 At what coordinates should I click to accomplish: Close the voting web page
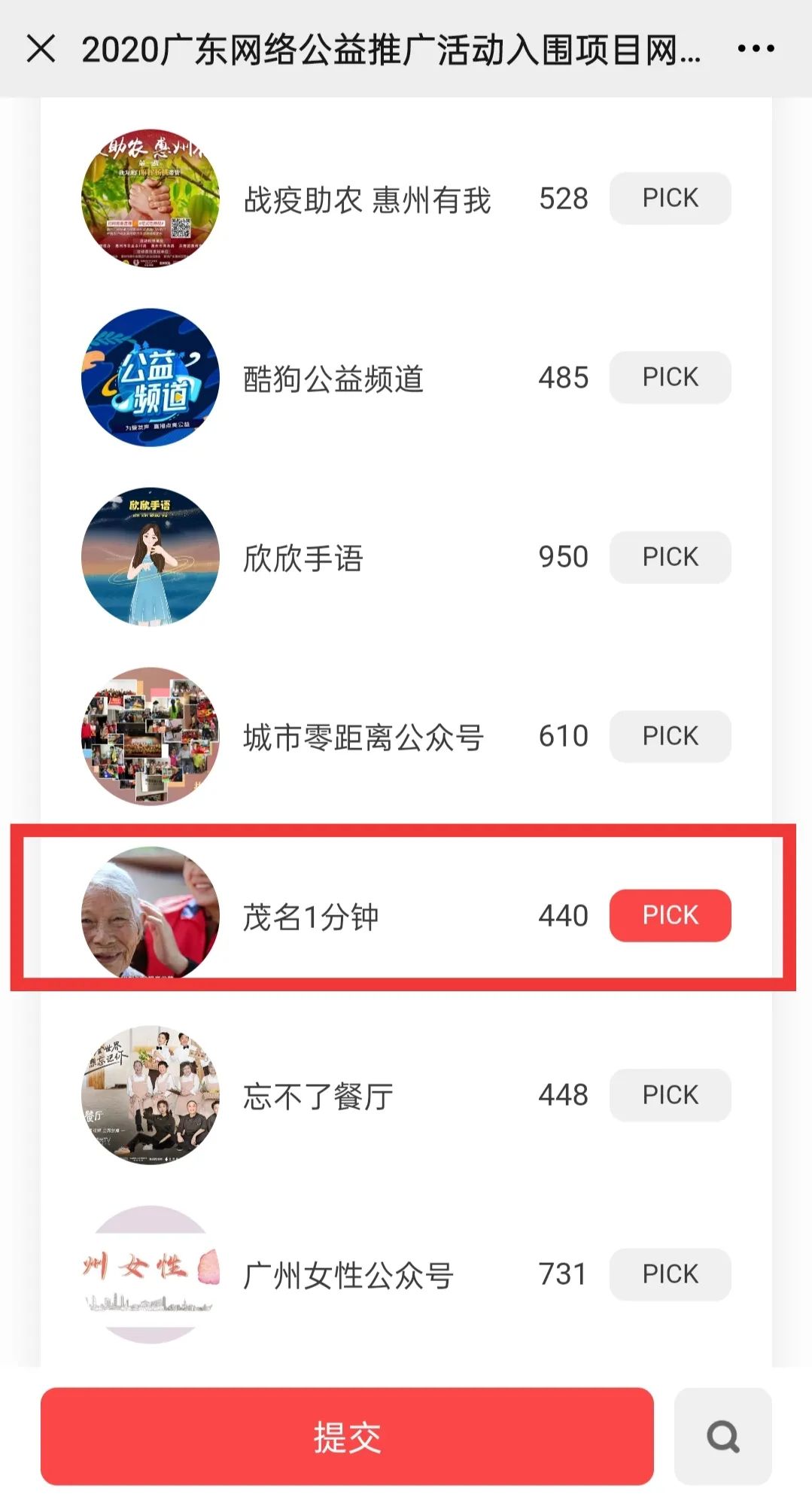point(41,50)
